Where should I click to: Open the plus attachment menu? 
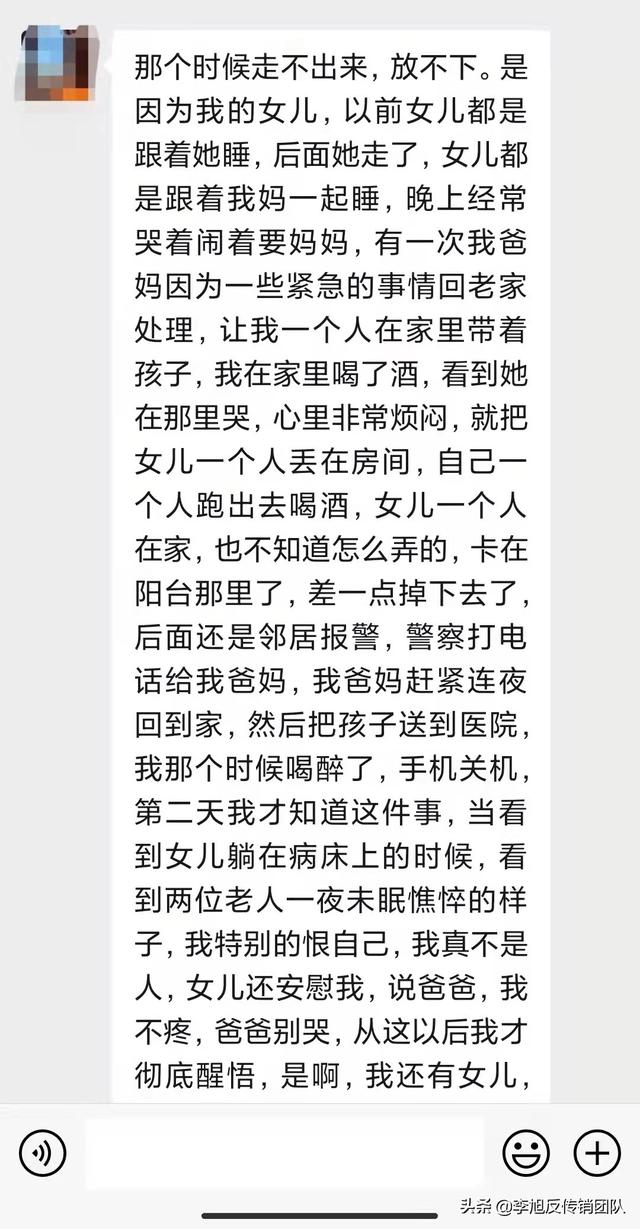tap(597, 1154)
